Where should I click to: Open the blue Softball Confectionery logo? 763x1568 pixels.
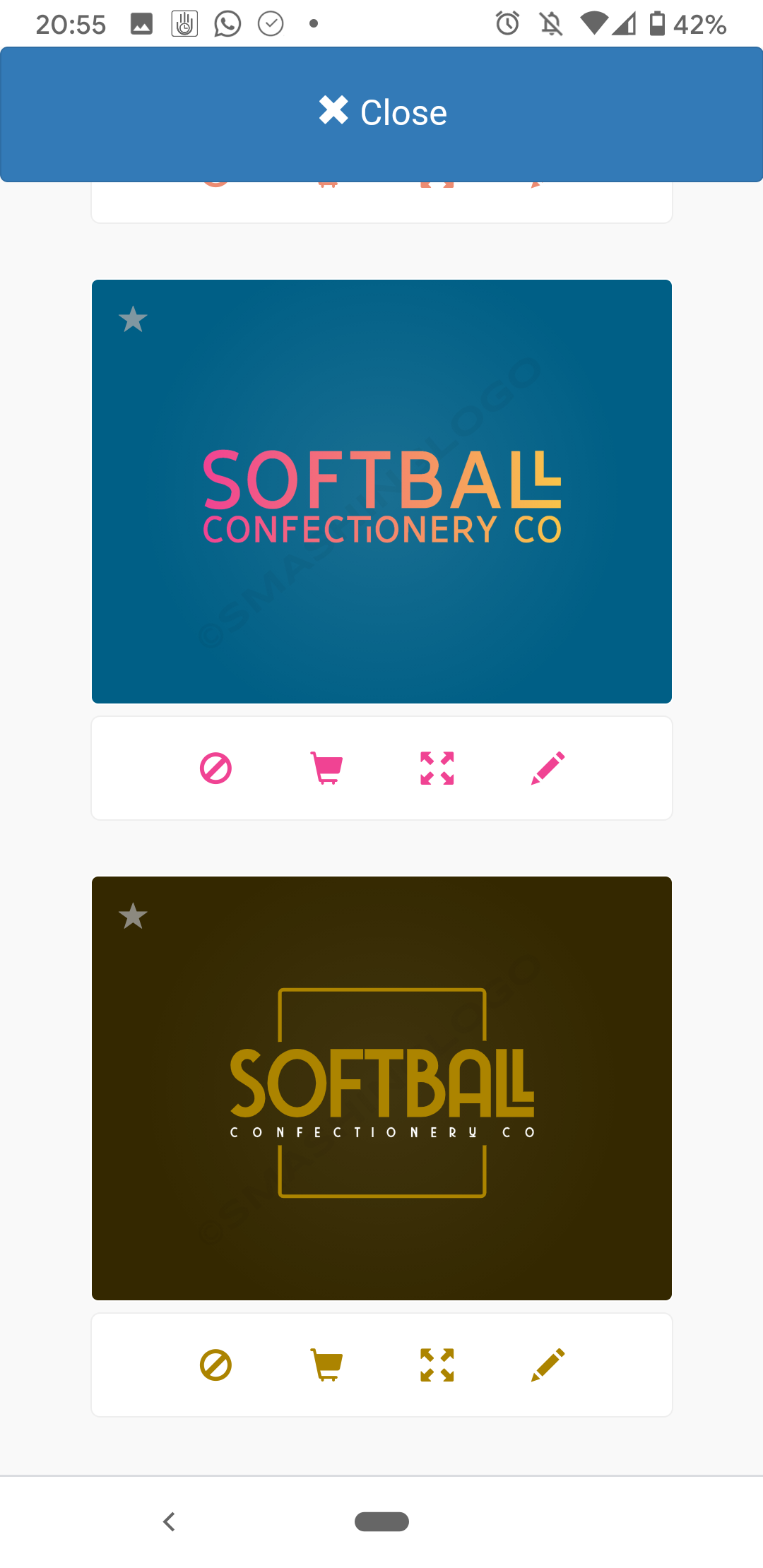click(381, 492)
